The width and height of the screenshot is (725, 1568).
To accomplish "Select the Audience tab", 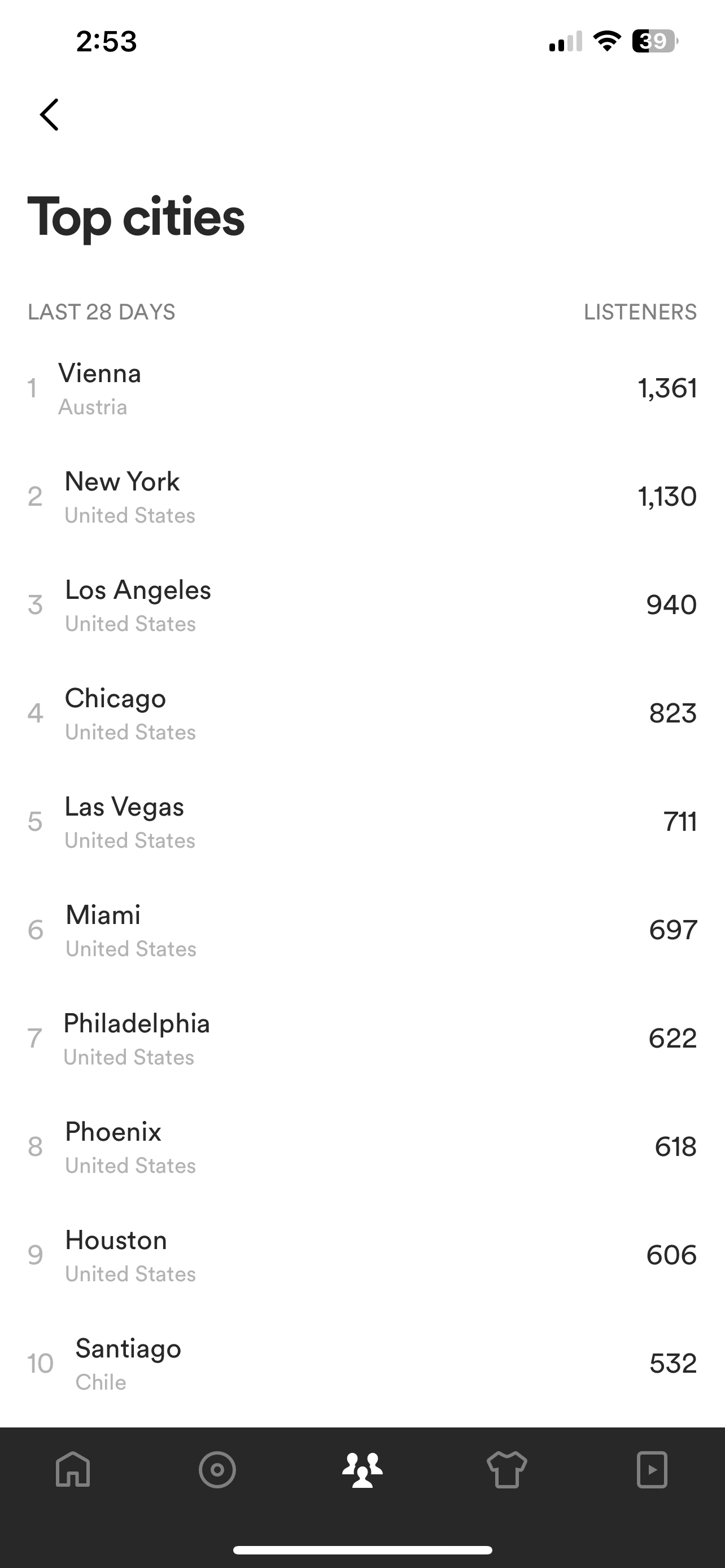I will (363, 1469).
